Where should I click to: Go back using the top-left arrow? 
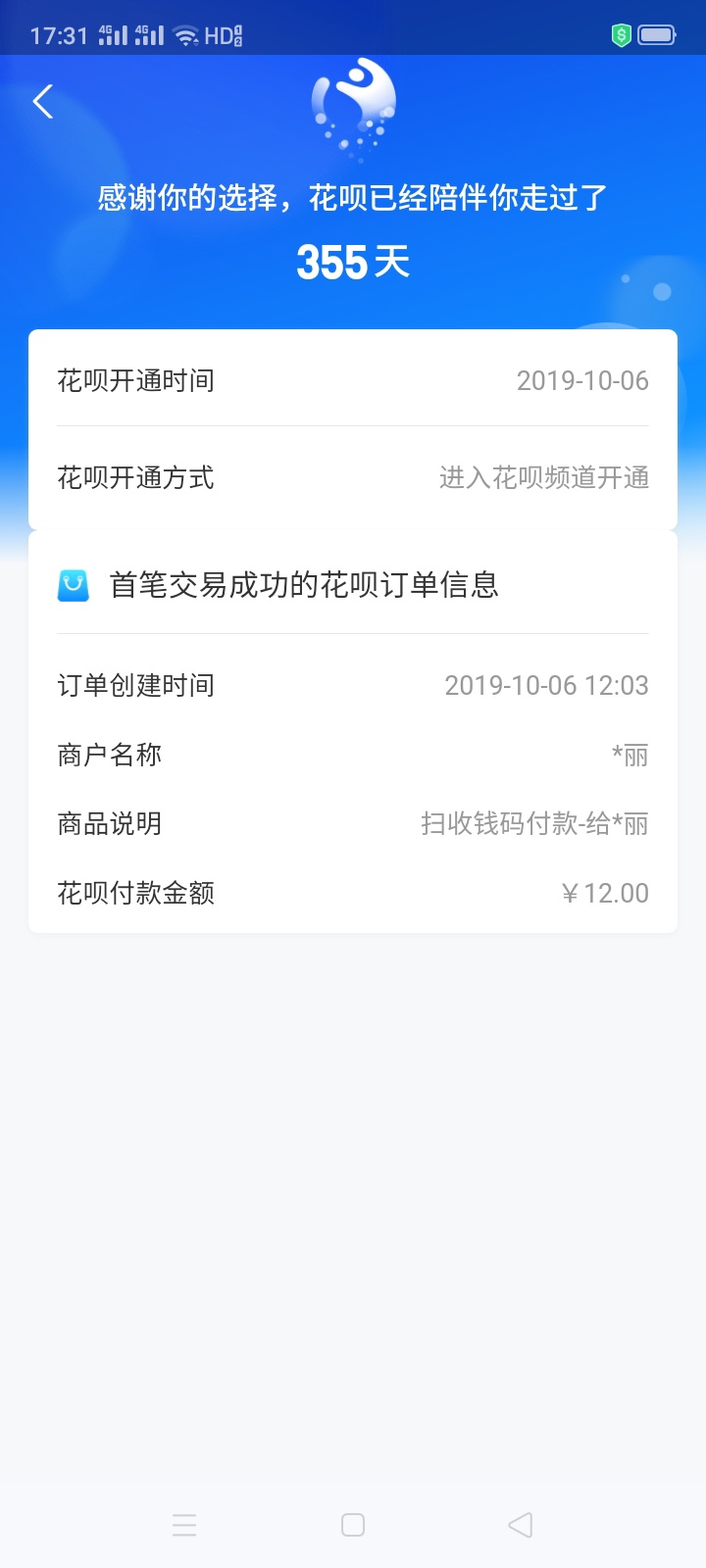click(42, 101)
